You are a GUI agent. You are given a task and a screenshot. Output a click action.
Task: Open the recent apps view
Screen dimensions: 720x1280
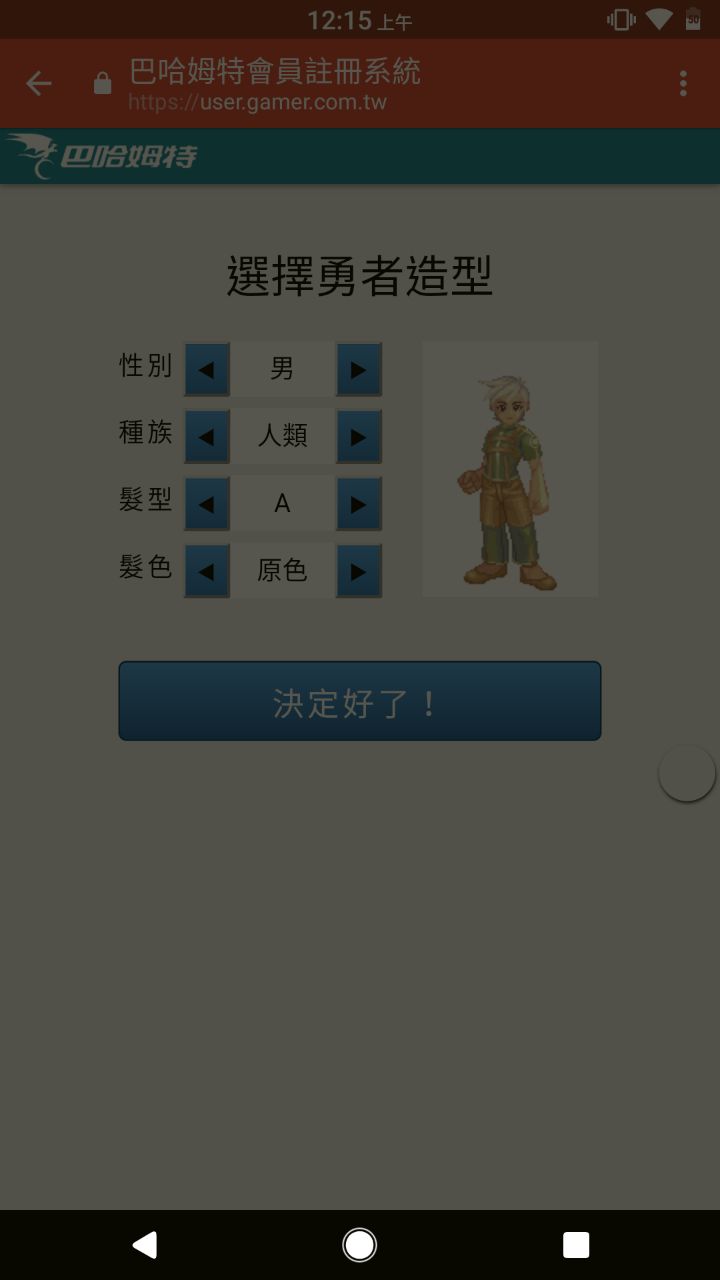[576, 1245]
